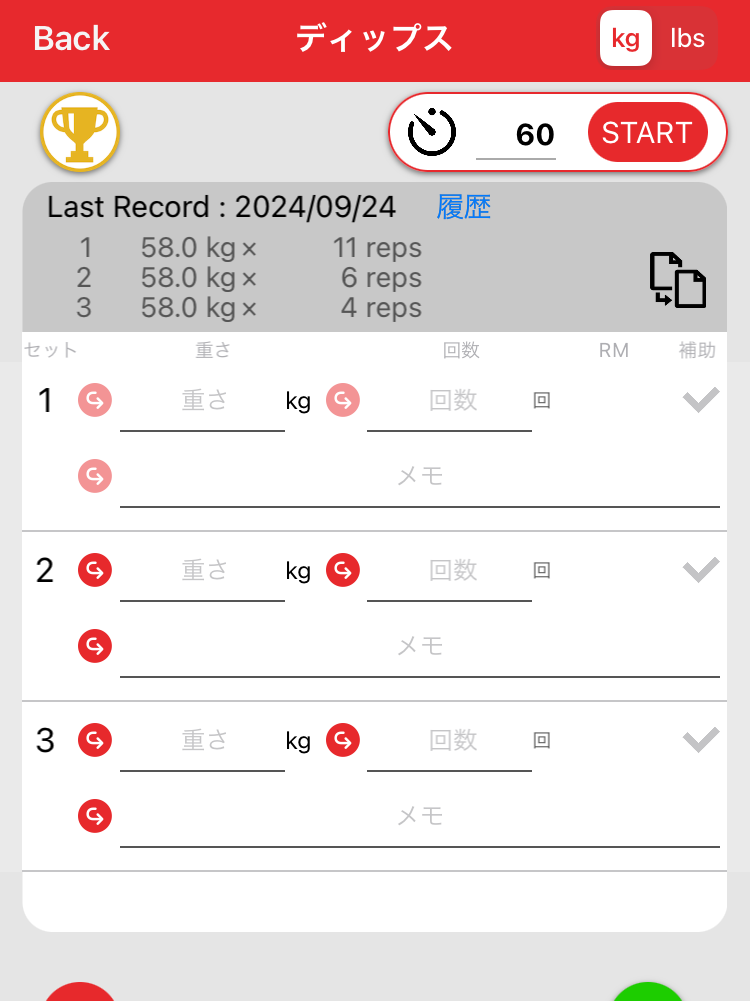Switch weight unit to lbs
750x1001 pixels.
tap(687, 39)
